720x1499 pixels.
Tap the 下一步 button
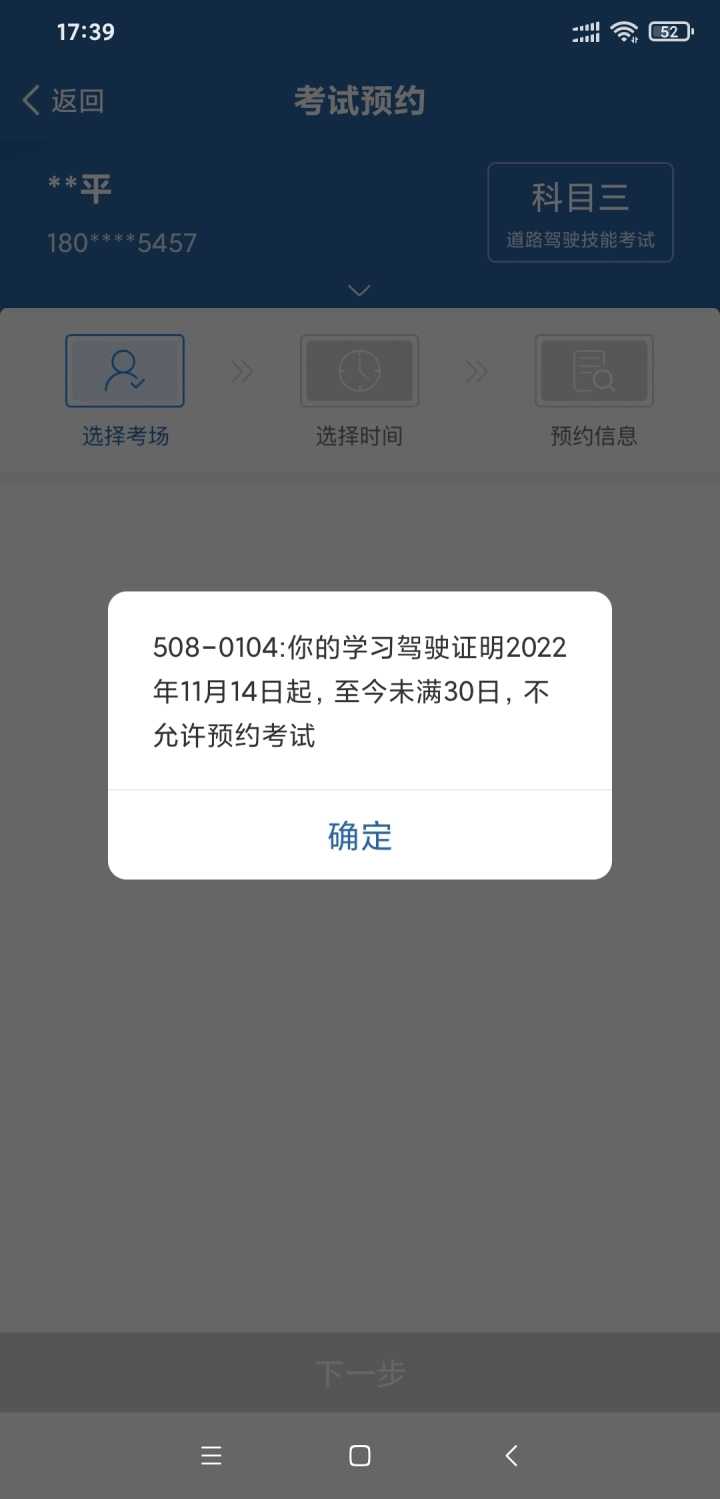360,1373
